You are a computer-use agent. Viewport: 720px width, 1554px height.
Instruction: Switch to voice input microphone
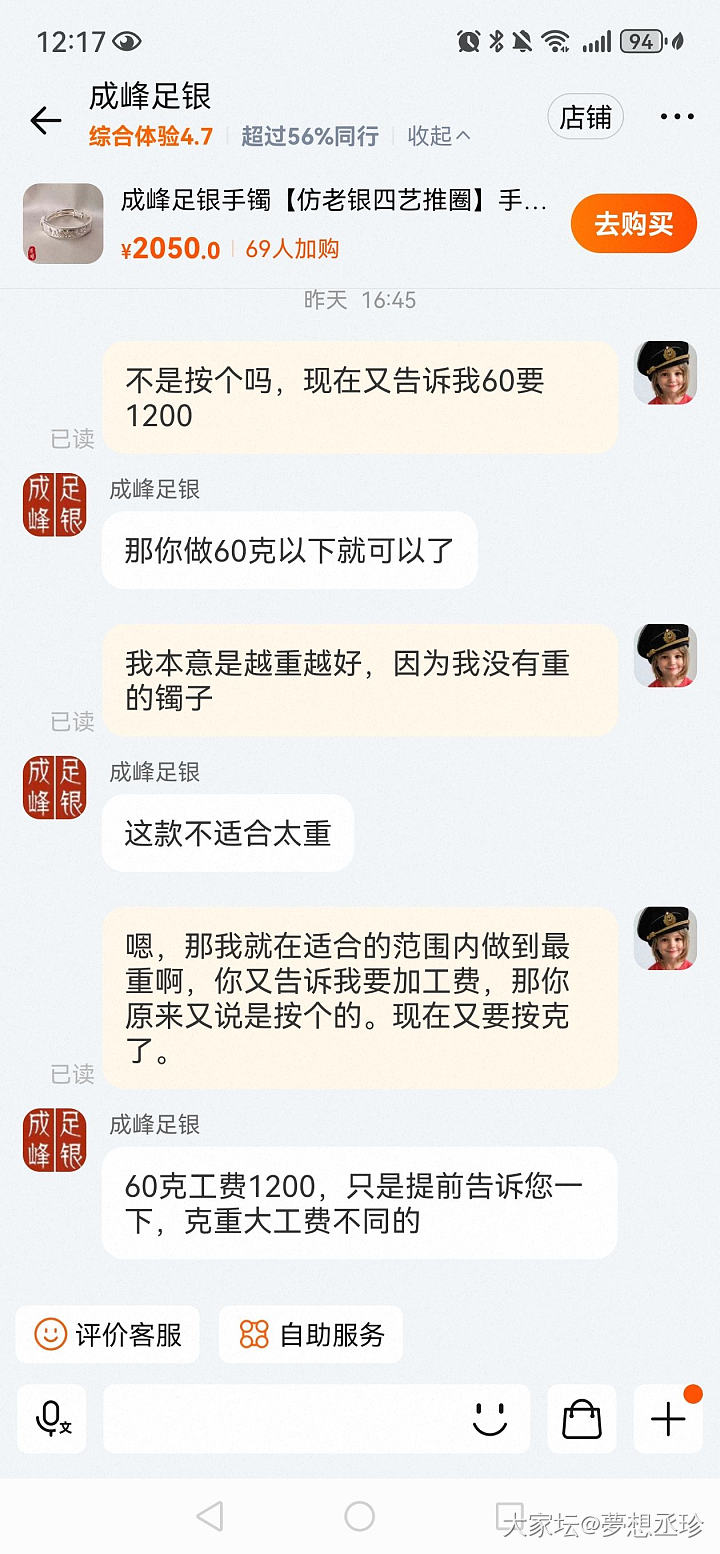click(52, 1418)
